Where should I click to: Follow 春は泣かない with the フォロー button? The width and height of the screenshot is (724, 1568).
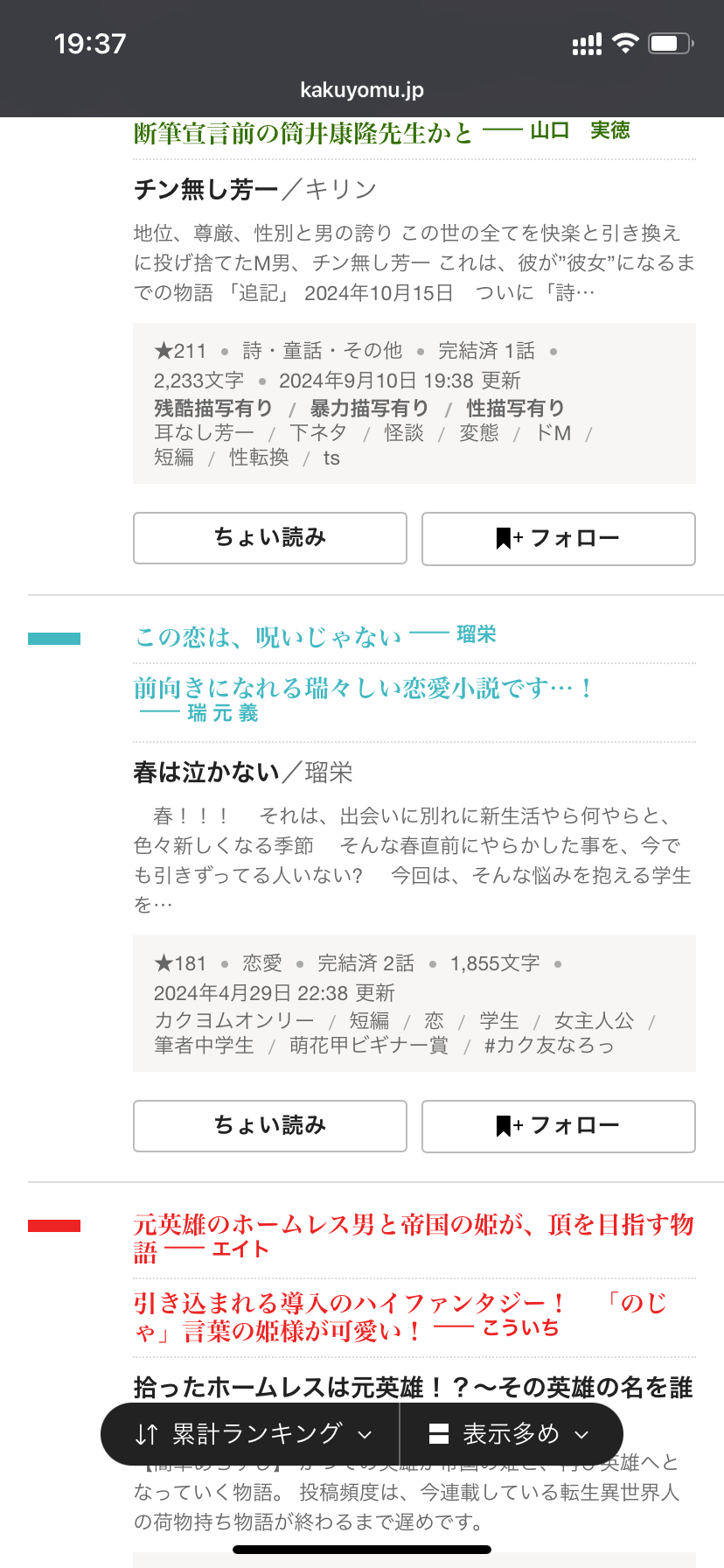[558, 1126]
